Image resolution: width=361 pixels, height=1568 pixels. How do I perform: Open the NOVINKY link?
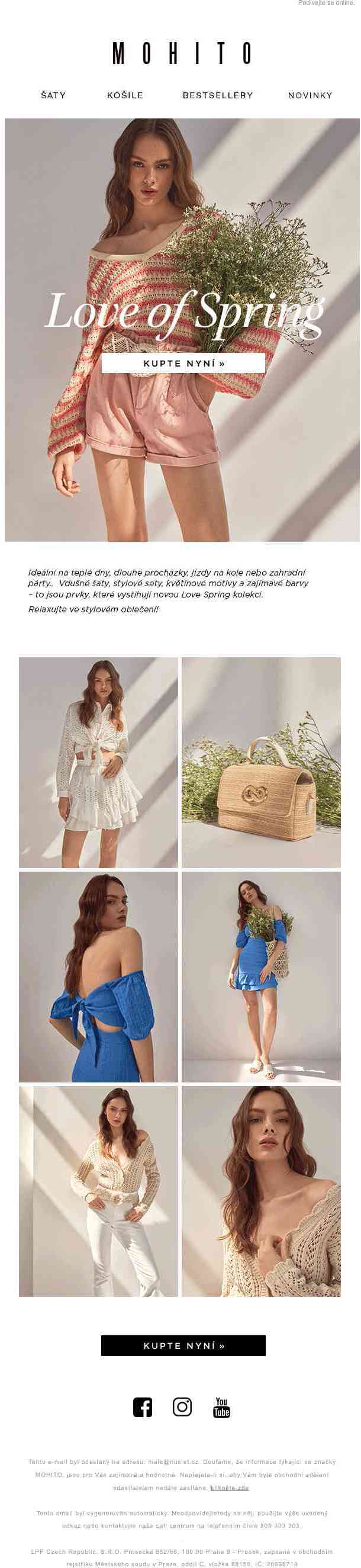pyautogui.click(x=310, y=95)
